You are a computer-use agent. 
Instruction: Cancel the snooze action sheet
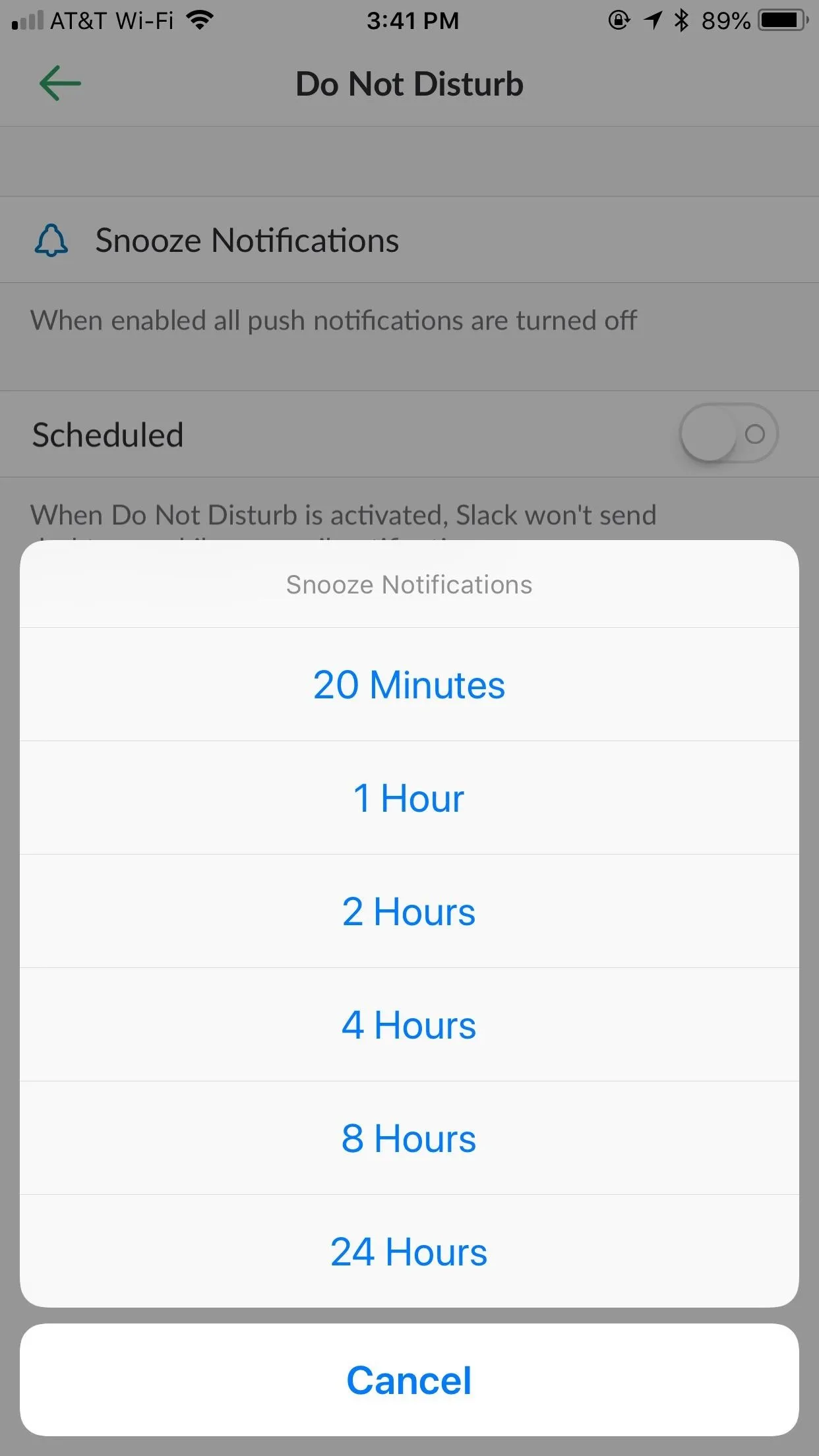409,1380
